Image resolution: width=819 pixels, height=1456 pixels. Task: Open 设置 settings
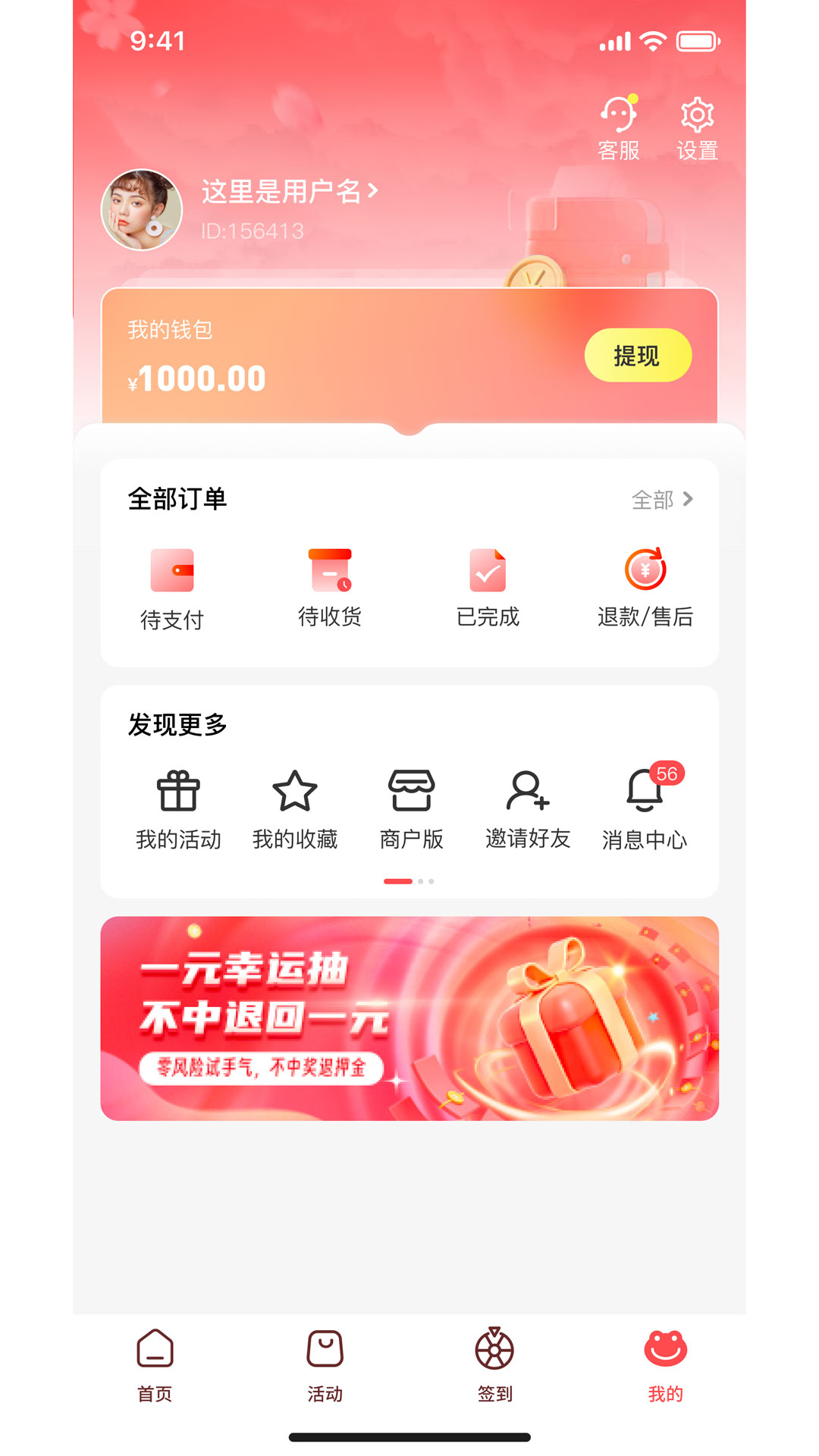click(697, 127)
